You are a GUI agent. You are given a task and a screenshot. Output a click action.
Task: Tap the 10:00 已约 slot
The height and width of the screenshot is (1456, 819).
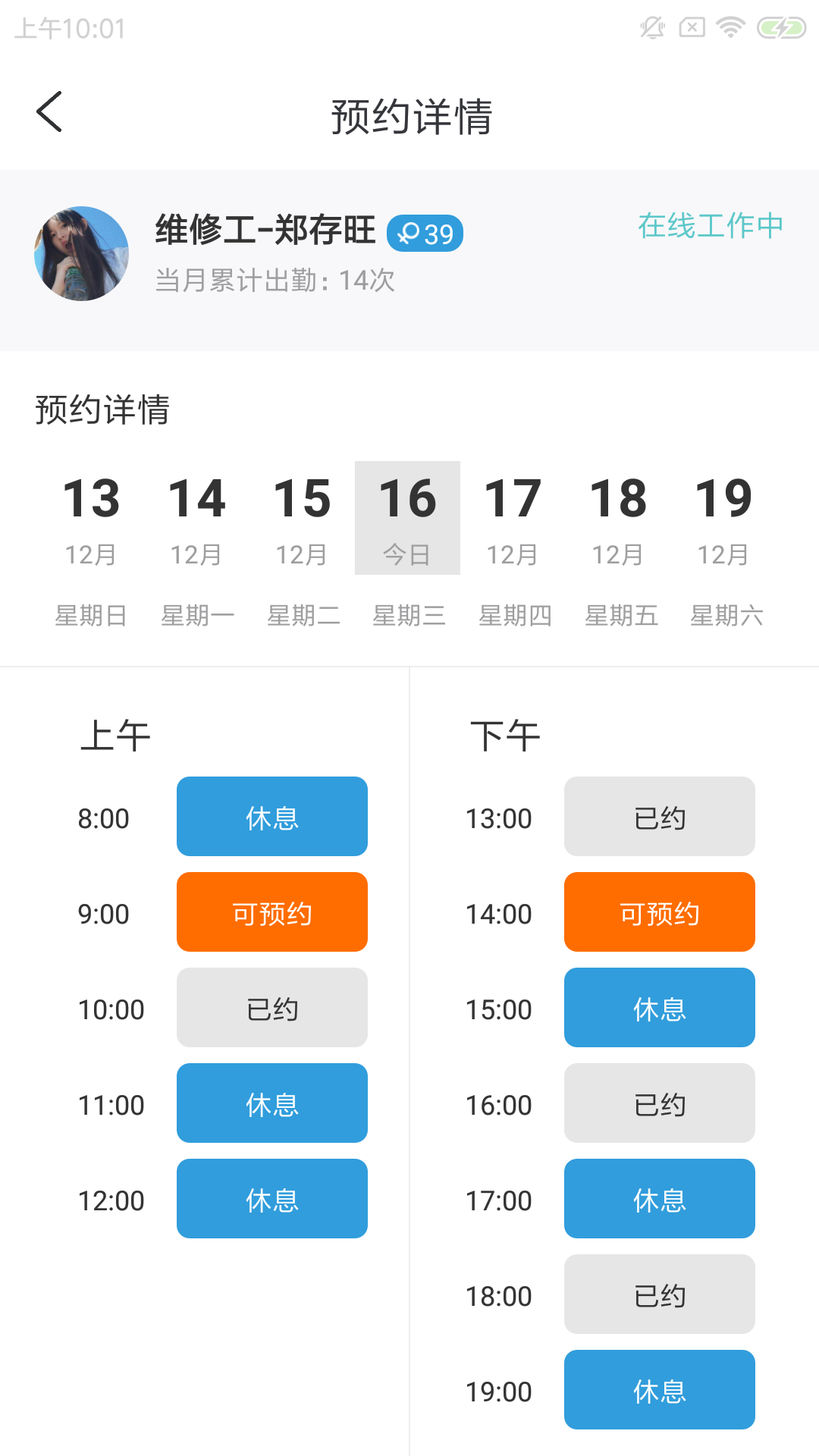tap(272, 1008)
